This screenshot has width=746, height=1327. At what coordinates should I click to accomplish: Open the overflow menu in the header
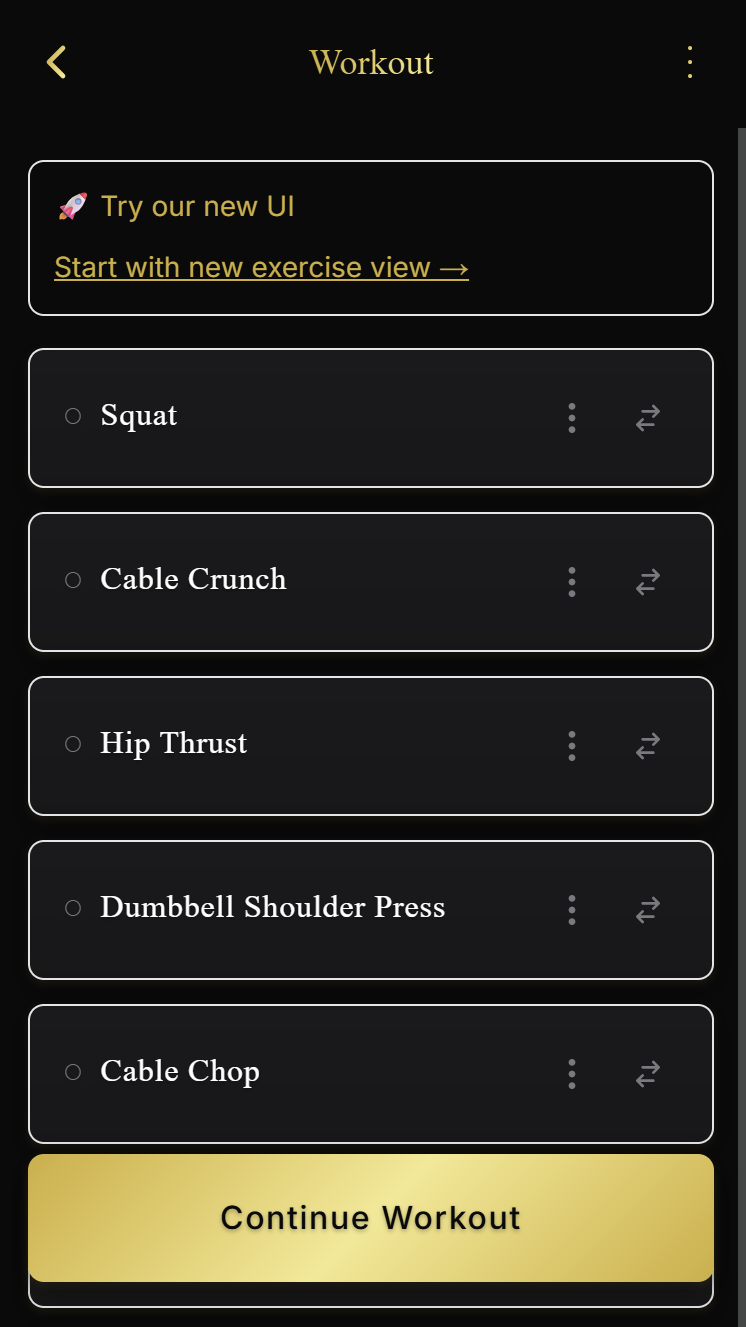click(x=689, y=62)
